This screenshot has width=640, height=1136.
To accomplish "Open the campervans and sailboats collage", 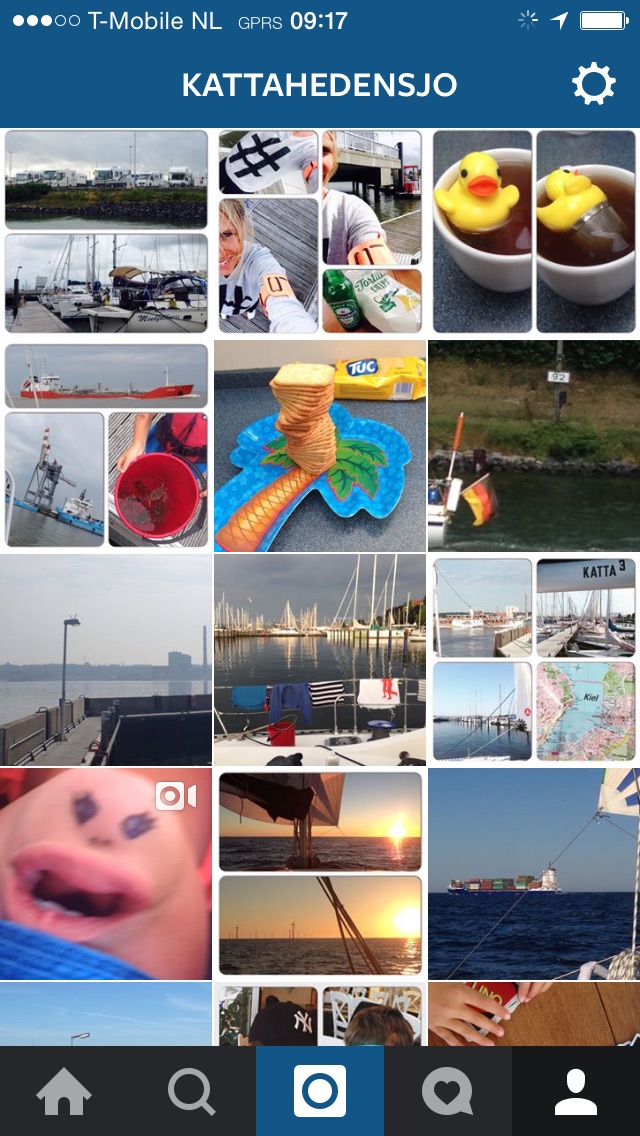I will point(106,232).
